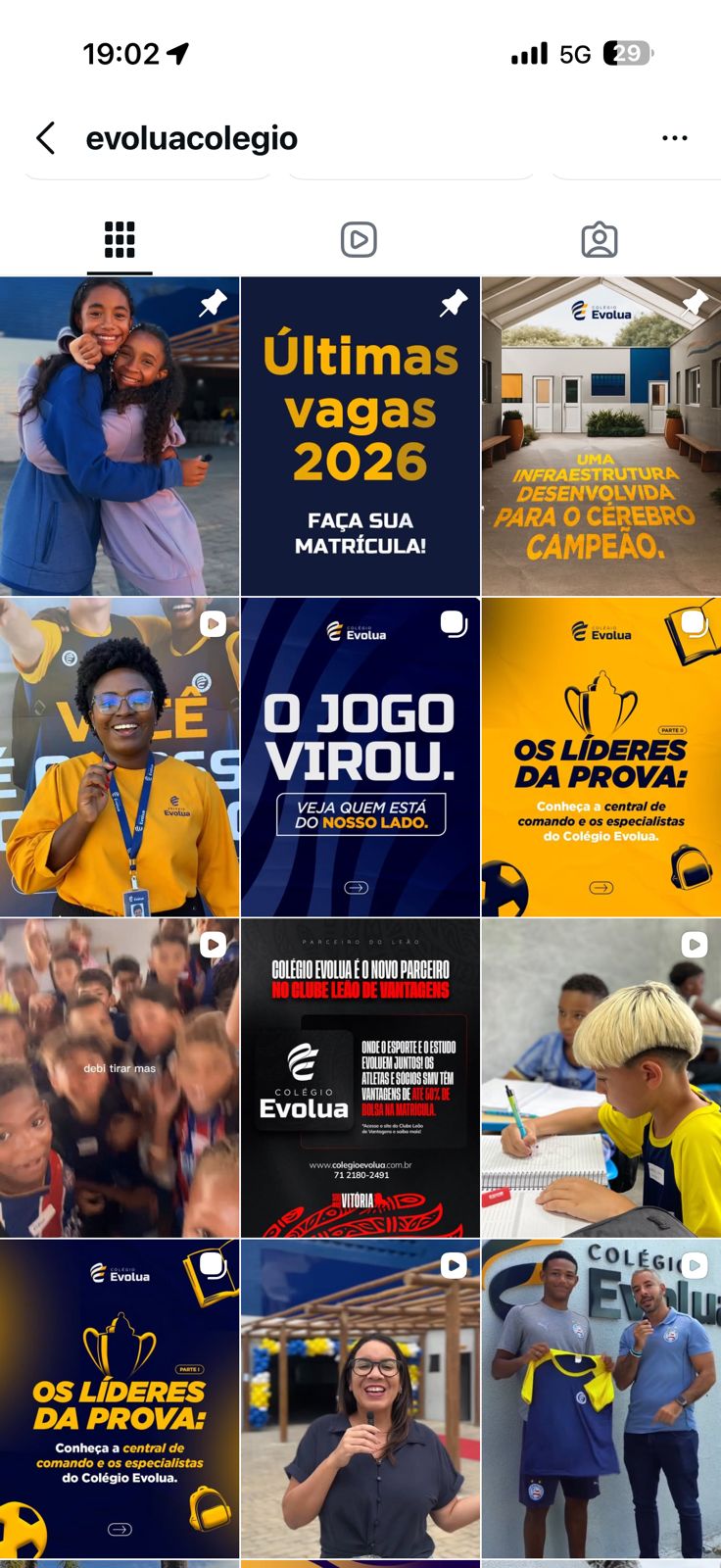
Task: Open the 'O jogo virou' carousel post
Action: [x=360, y=757]
